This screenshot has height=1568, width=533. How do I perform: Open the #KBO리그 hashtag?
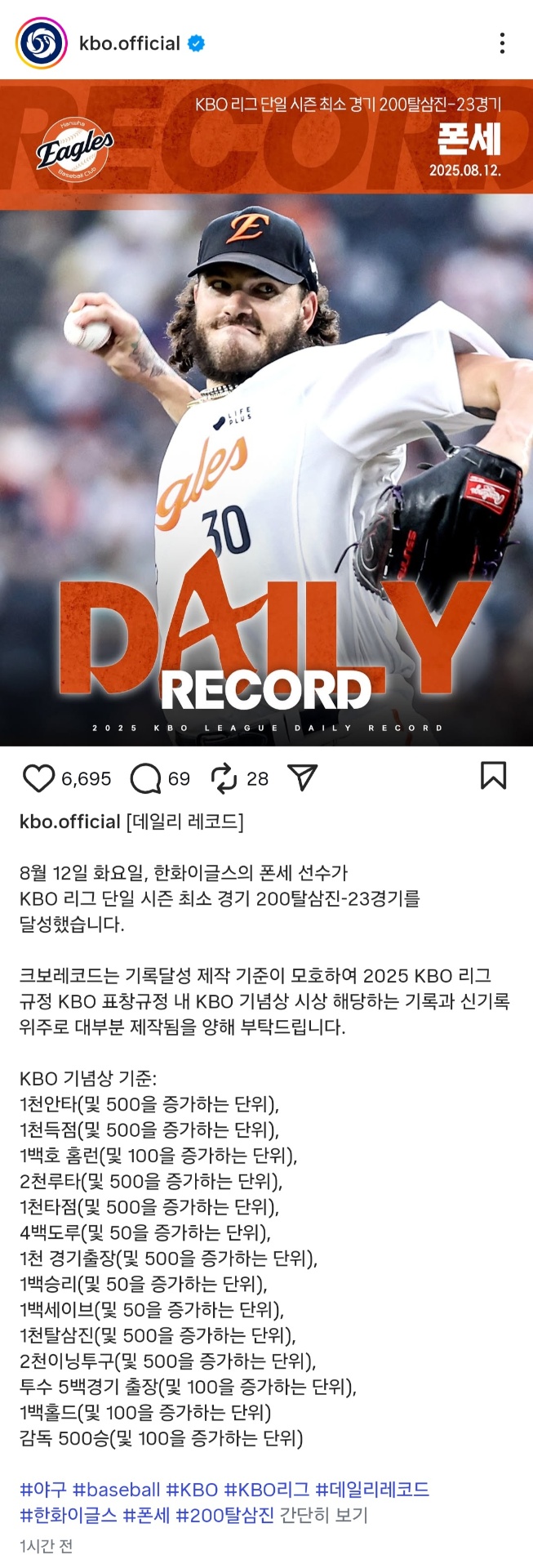click(x=267, y=1489)
